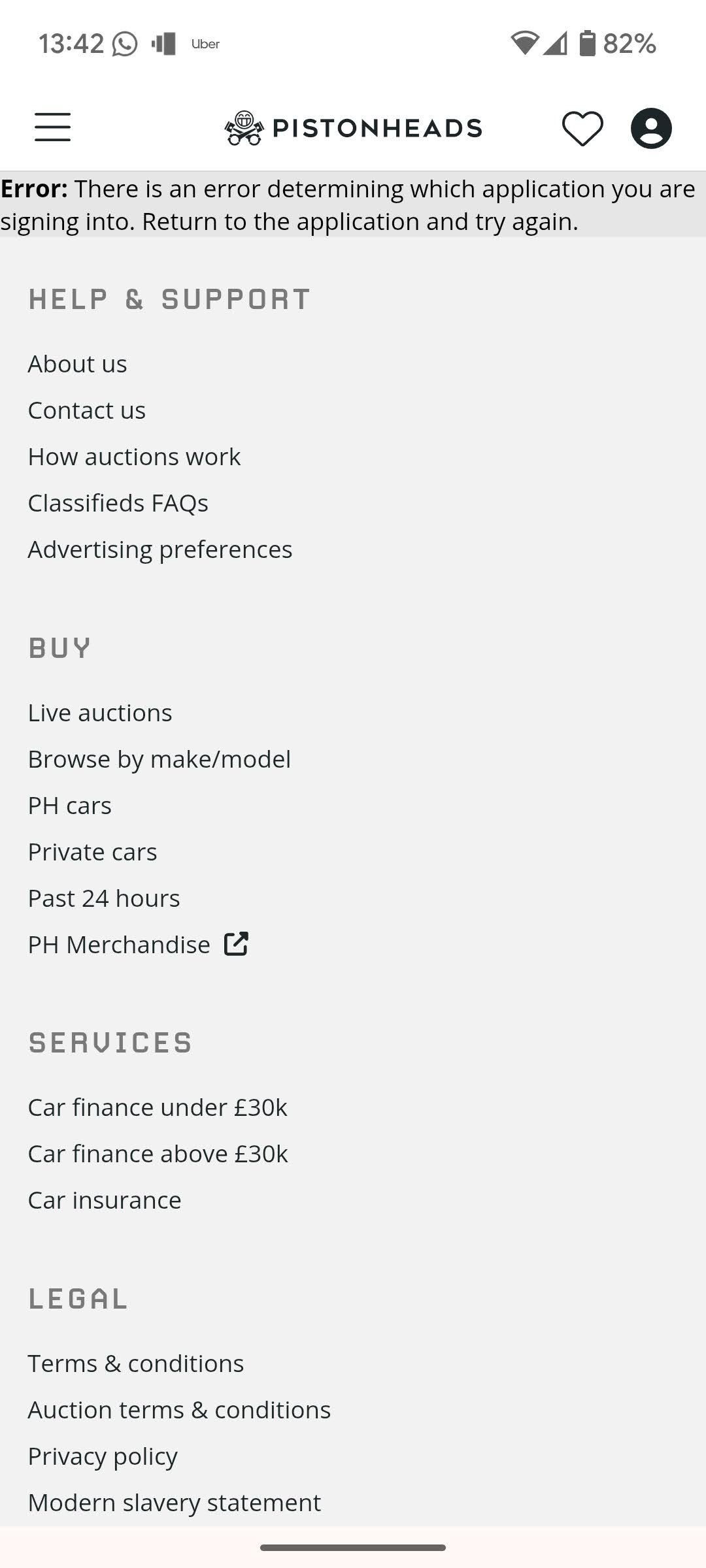Image resolution: width=706 pixels, height=1568 pixels.
Task: Open Classifieds FAQs
Action: coord(118,503)
